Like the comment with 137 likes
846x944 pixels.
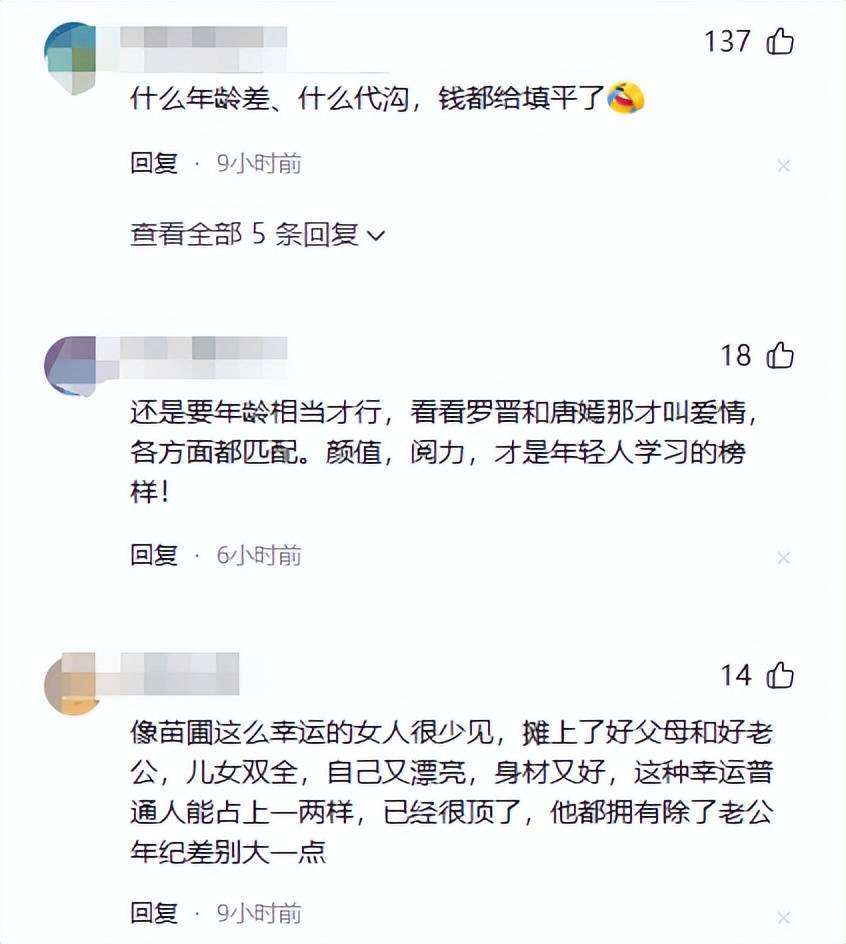pyautogui.click(x=780, y=42)
